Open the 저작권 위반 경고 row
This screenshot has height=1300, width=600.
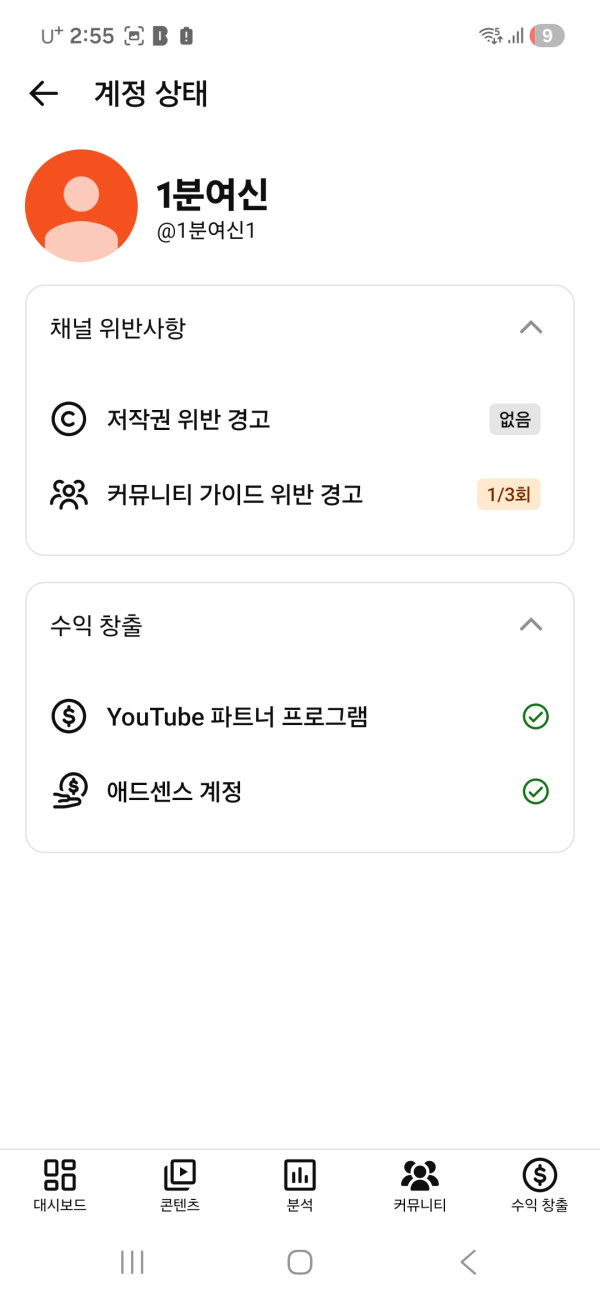pyautogui.click(x=300, y=419)
